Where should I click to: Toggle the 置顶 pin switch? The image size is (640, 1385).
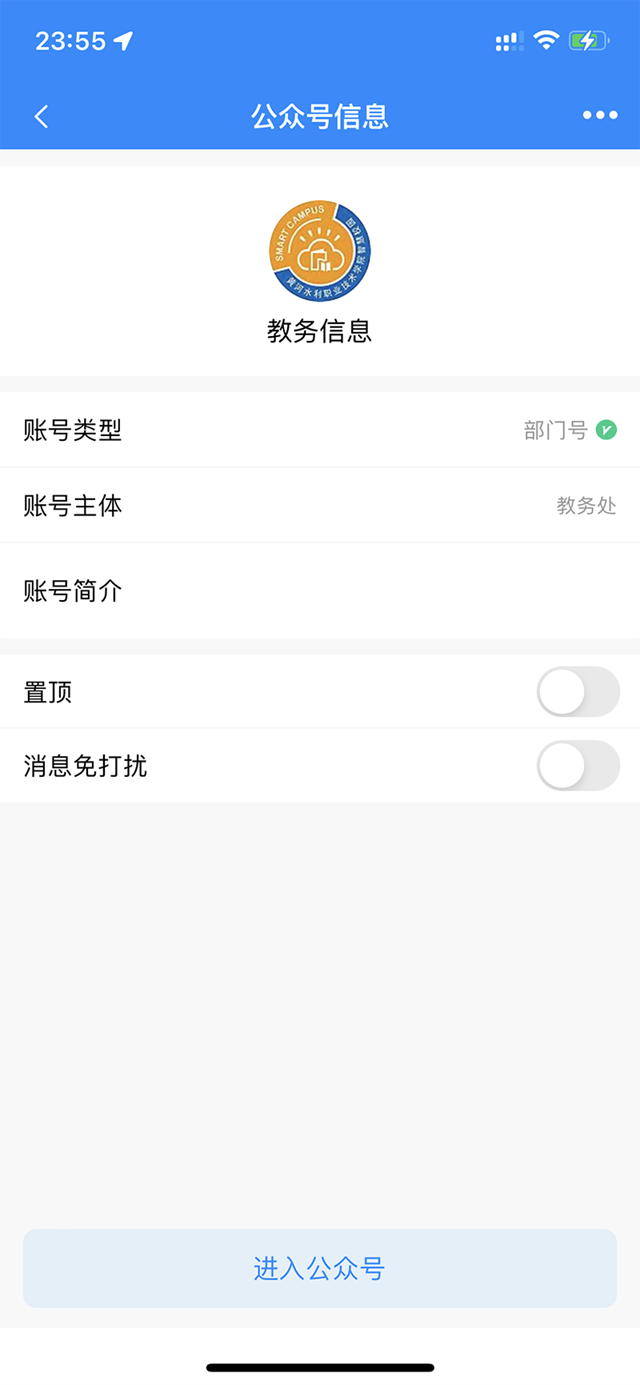(x=578, y=692)
